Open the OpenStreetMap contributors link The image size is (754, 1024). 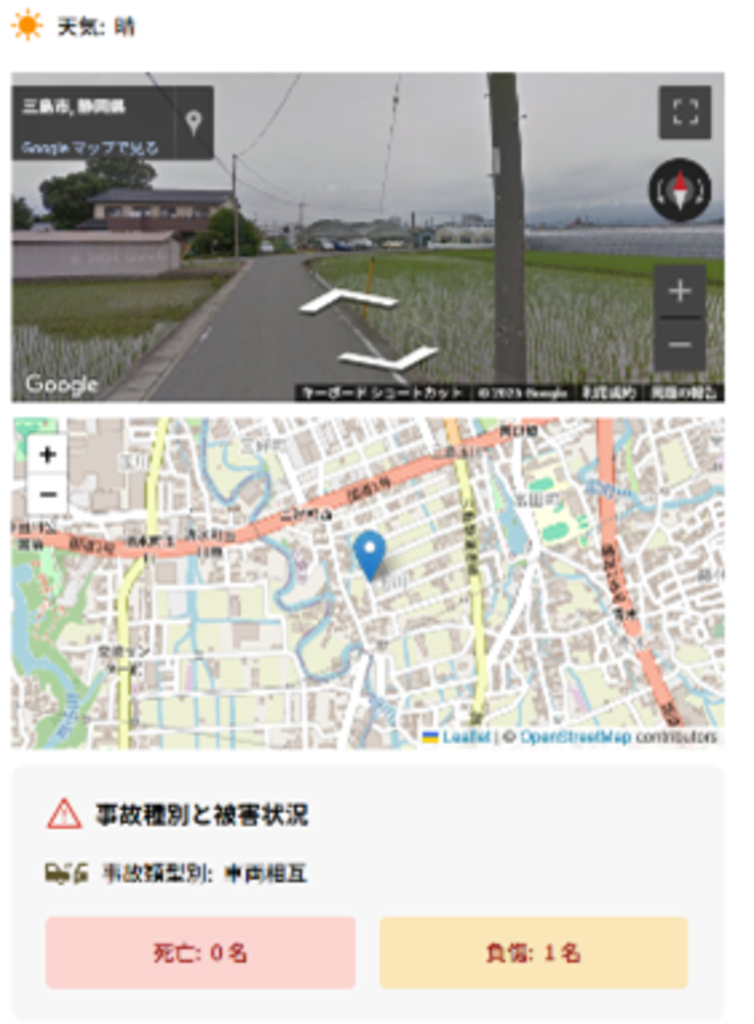(575, 737)
